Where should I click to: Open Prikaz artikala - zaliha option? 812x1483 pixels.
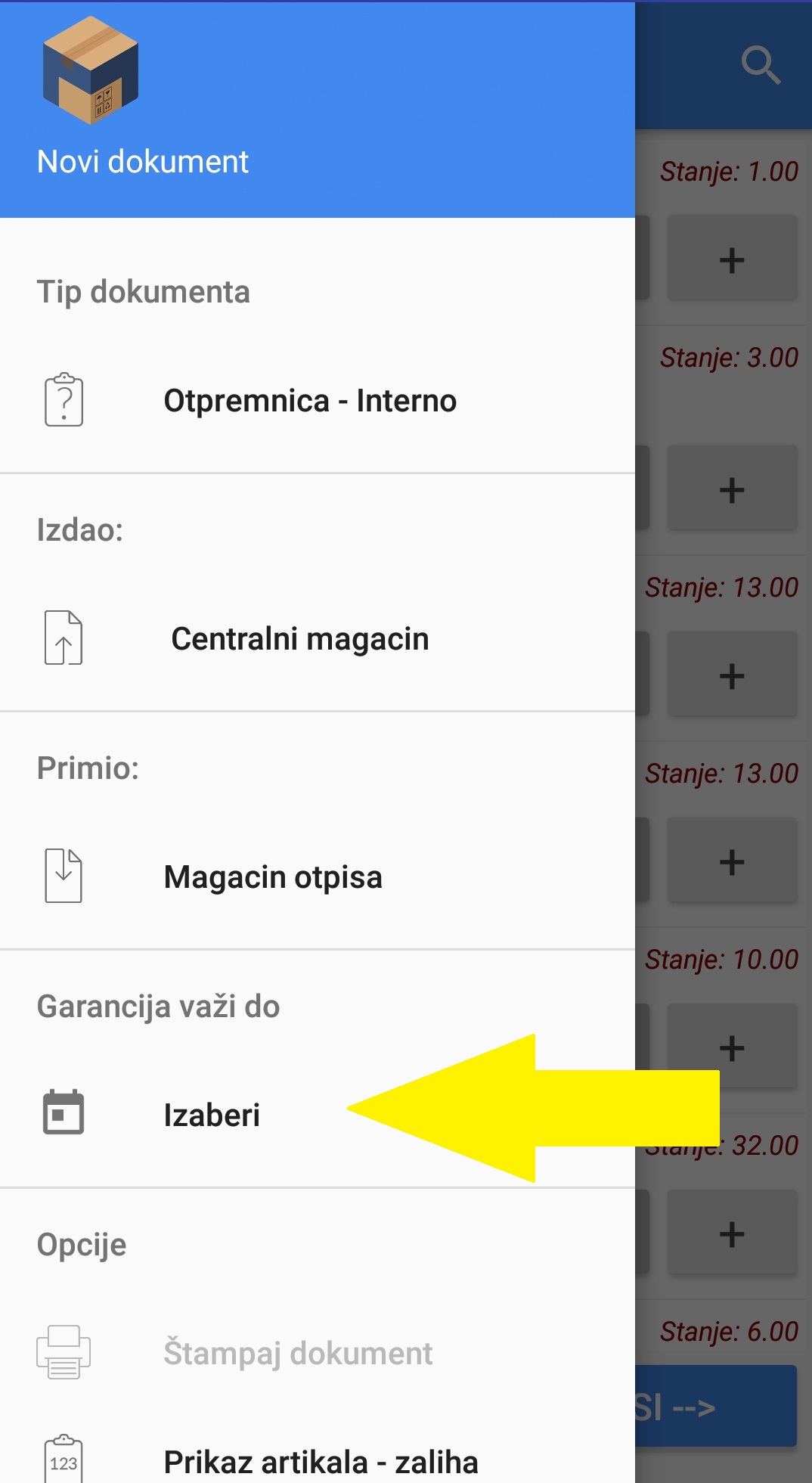coord(321,1461)
